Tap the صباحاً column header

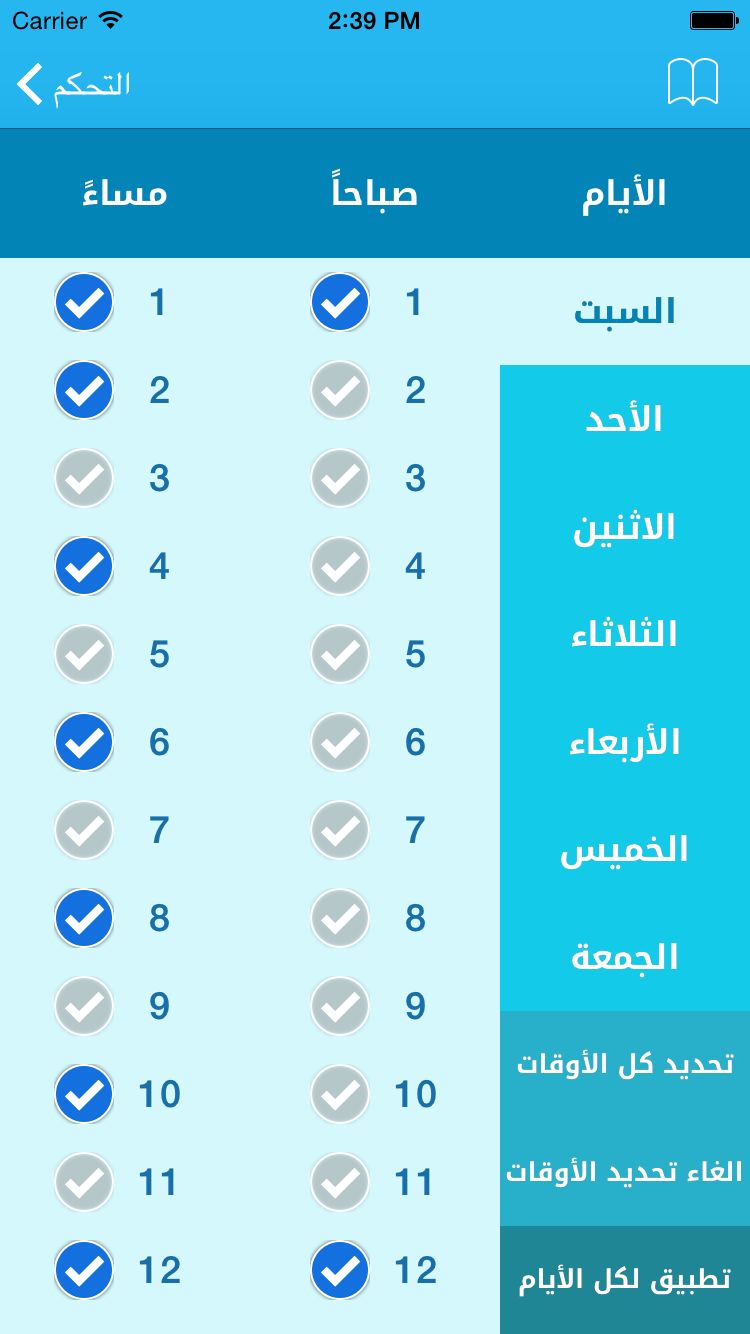(375, 194)
